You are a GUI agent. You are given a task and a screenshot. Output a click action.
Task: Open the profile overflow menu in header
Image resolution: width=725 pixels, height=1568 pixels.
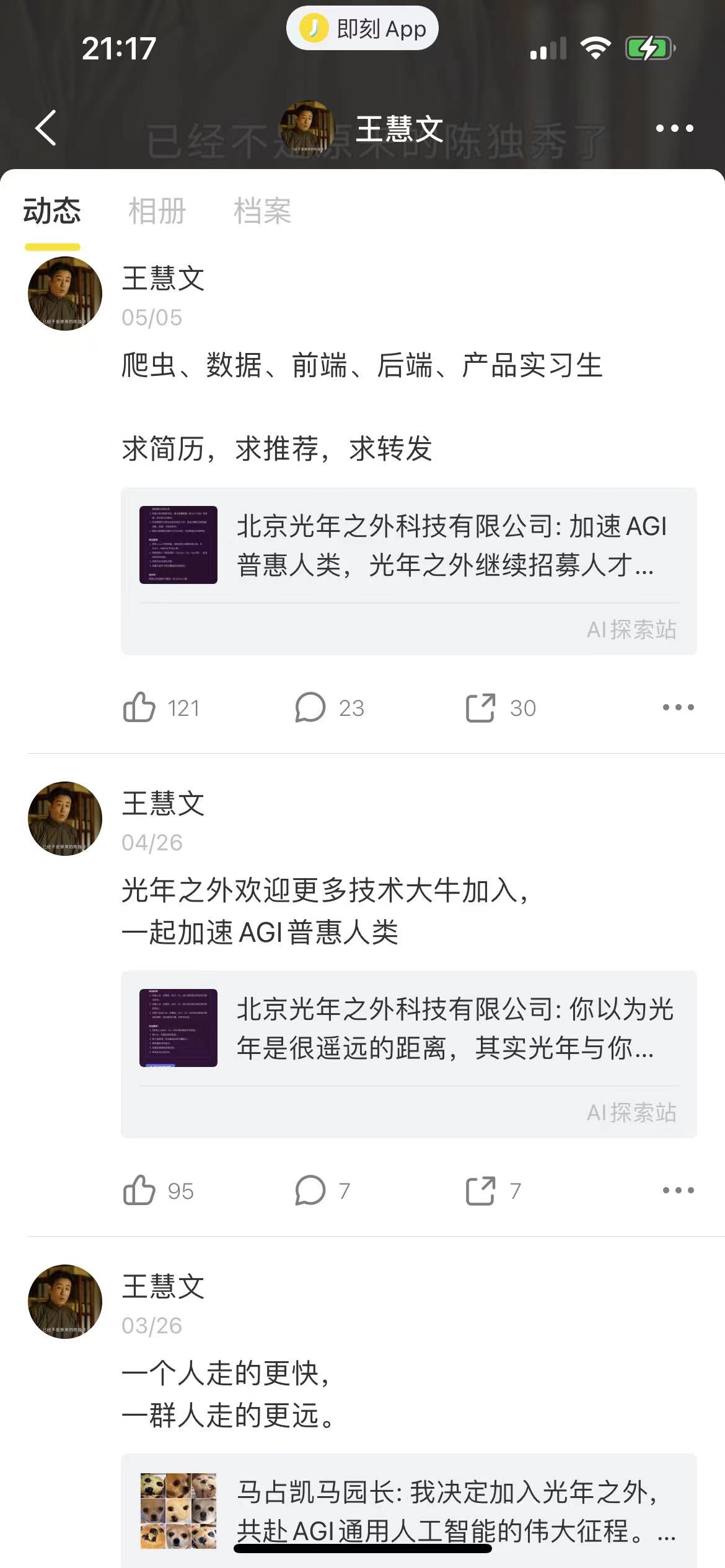(x=674, y=128)
